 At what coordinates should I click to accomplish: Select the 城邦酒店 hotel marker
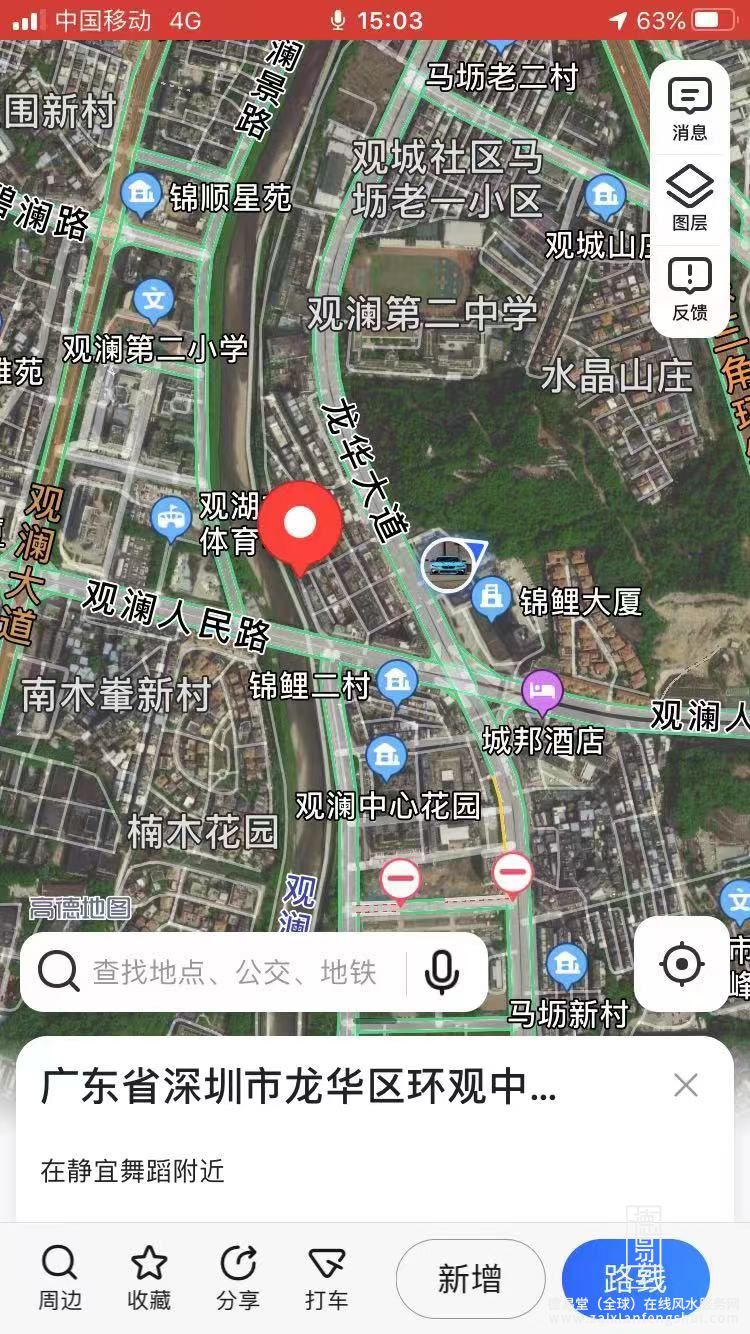point(542,691)
